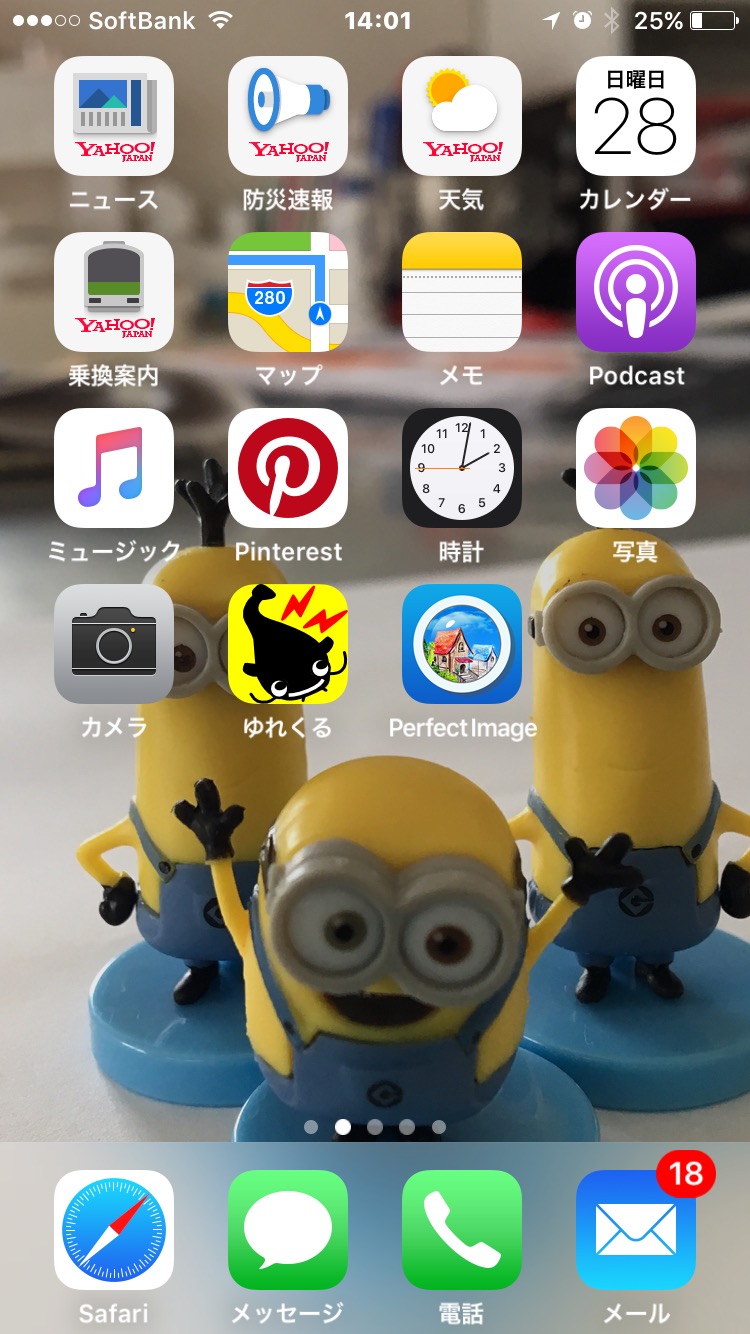The image size is (750, 1334).
Task: Open the 写真 photos app
Action: pos(636,468)
